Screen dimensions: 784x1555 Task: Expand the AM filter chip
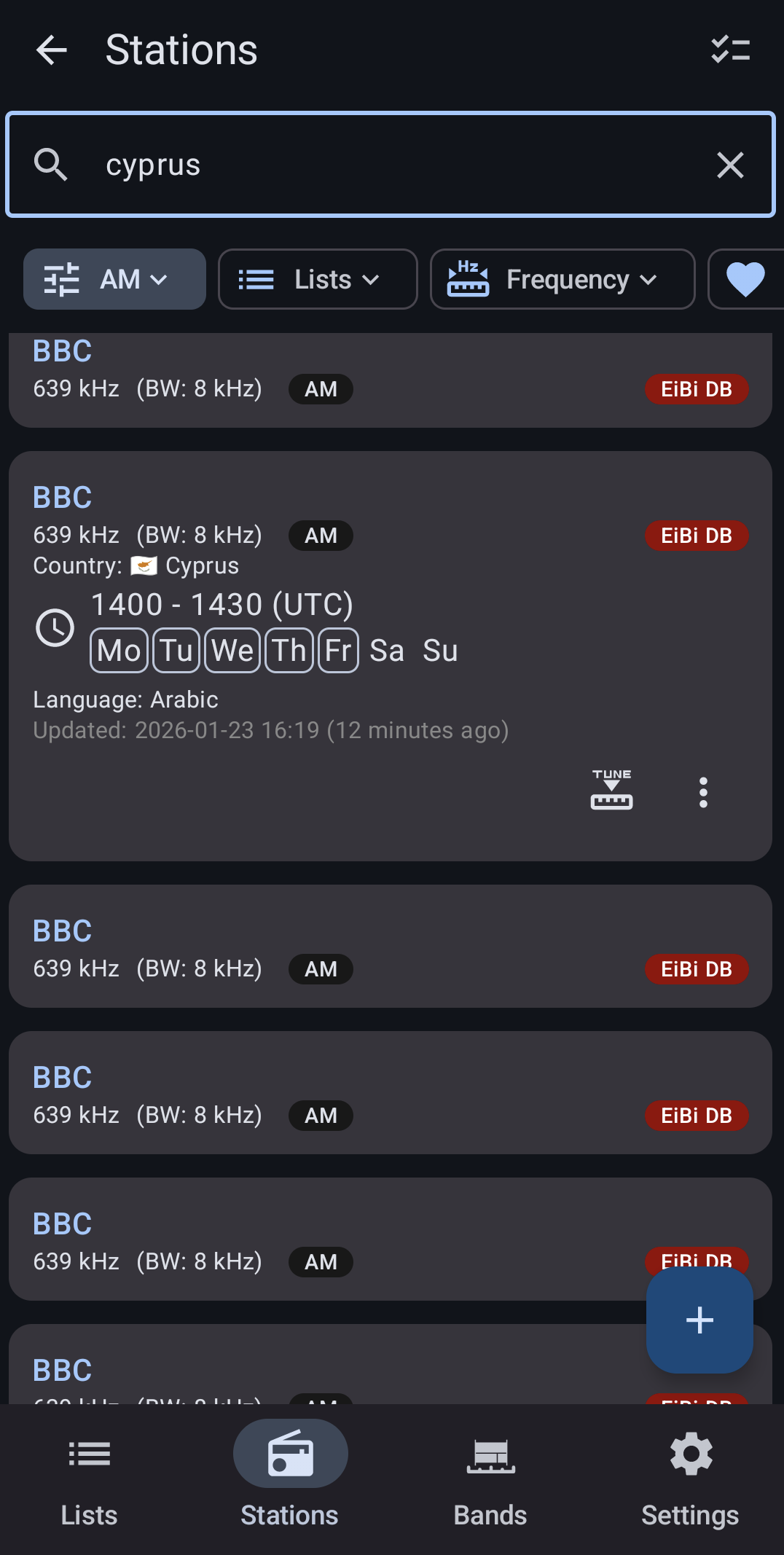pos(114,279)
